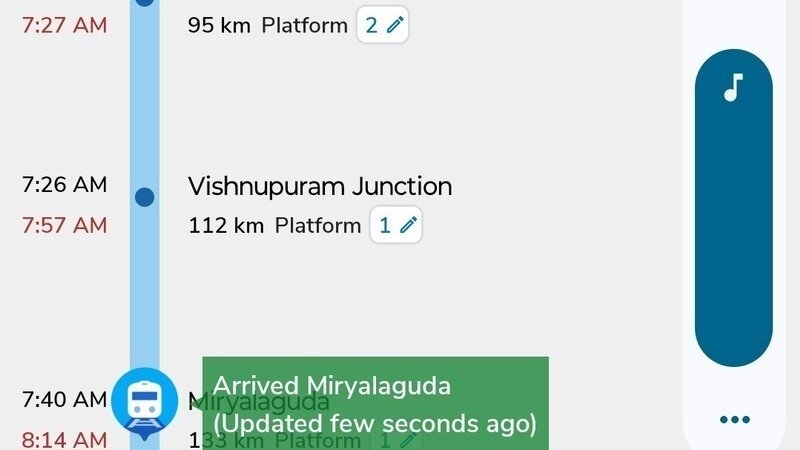
Task: Open the three-dots more options
Action: 734,420
